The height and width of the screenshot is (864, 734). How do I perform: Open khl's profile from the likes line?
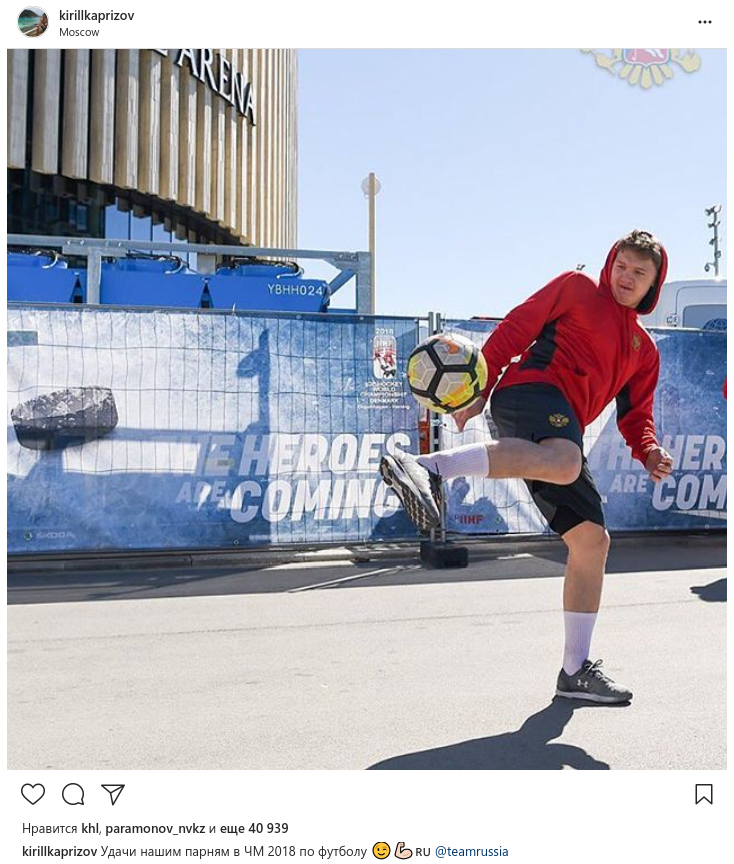pyautogui.click(x=90, y=828)
